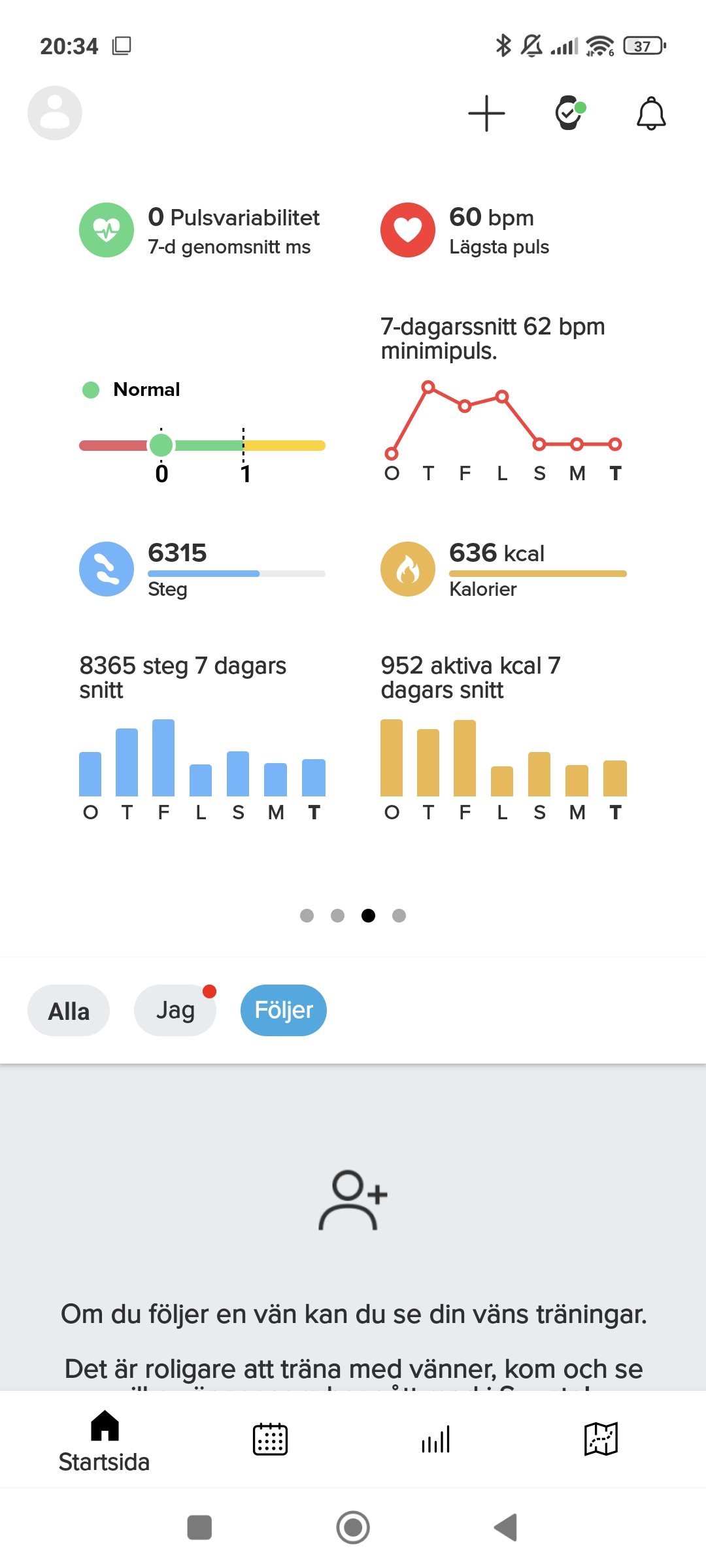Viewport: 706px width, 1568px height.
Task: Select the Alla feed filter
Action: pyautogui.click(x=69, y=1011)
